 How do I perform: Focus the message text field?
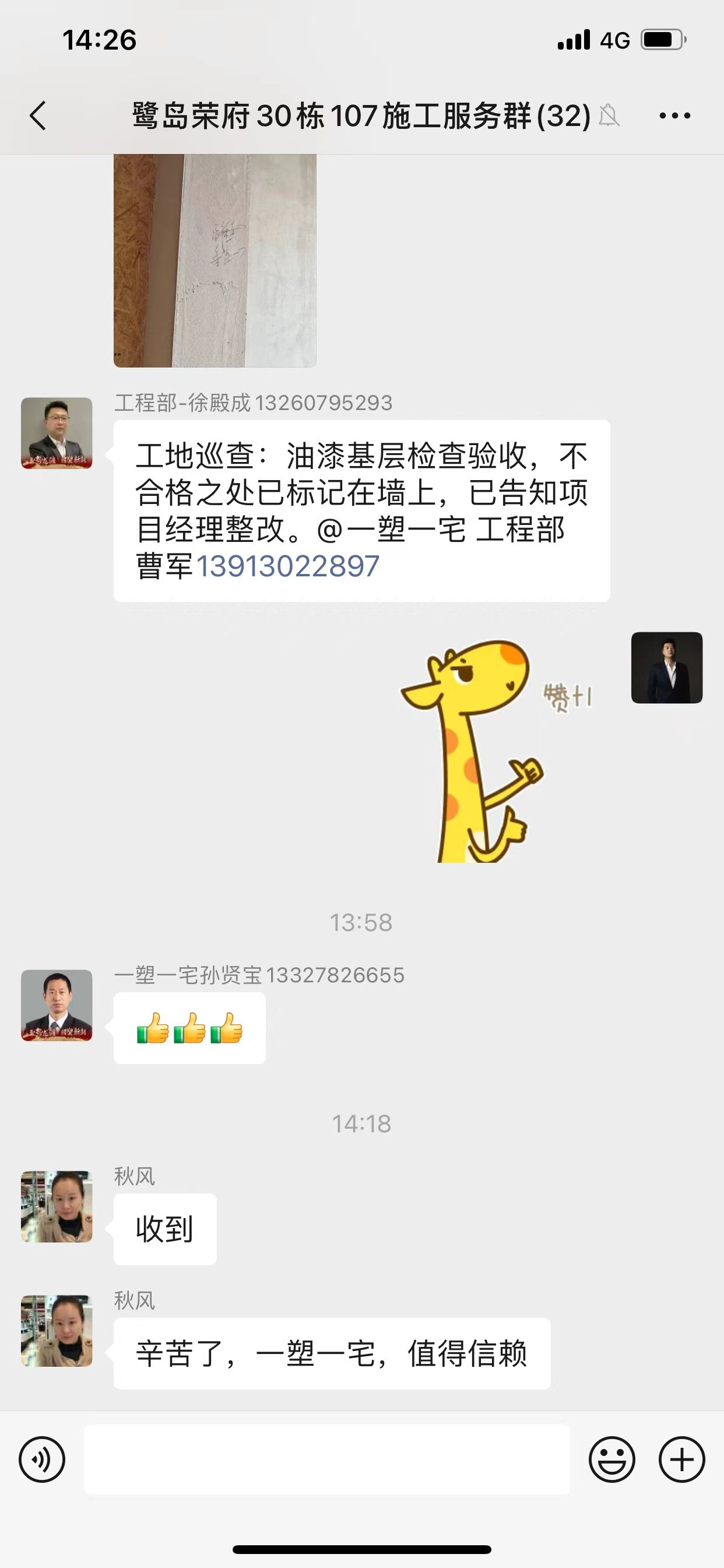pos(326,1459)
